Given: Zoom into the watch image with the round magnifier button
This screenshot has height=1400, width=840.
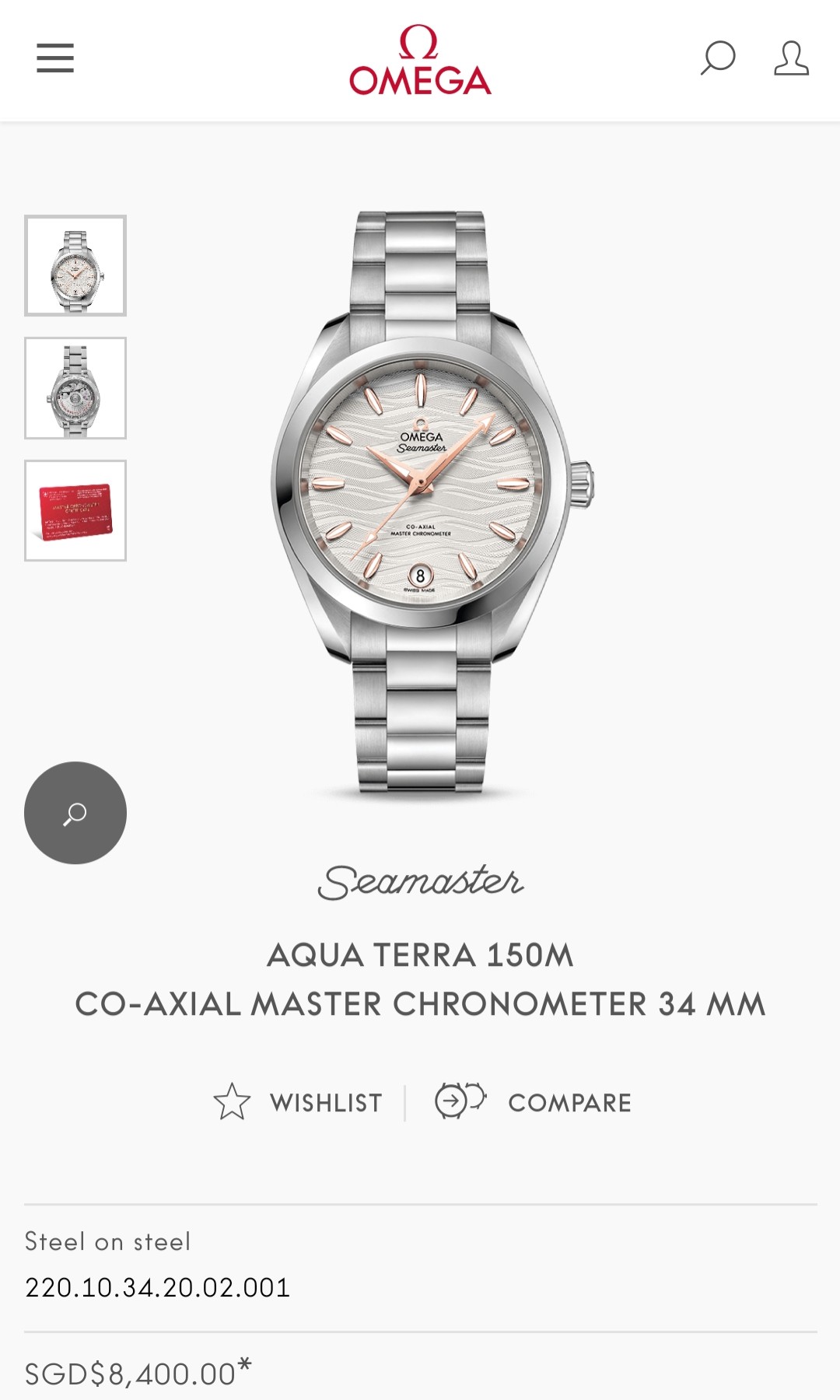Looking at the screenshot, I should point(75,813).
